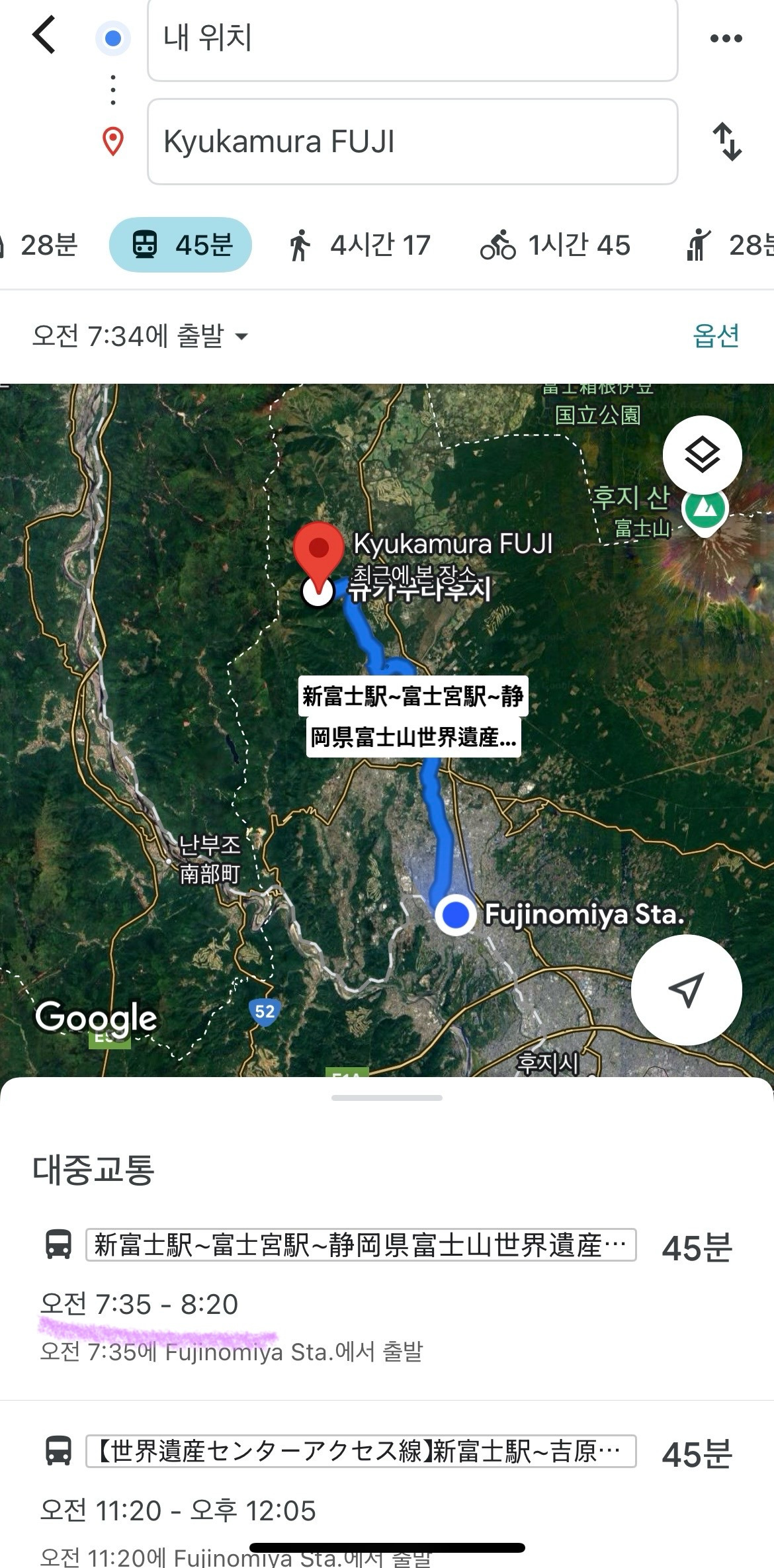Expand the transit sheet via its handle

click(x=387, y=1098)
